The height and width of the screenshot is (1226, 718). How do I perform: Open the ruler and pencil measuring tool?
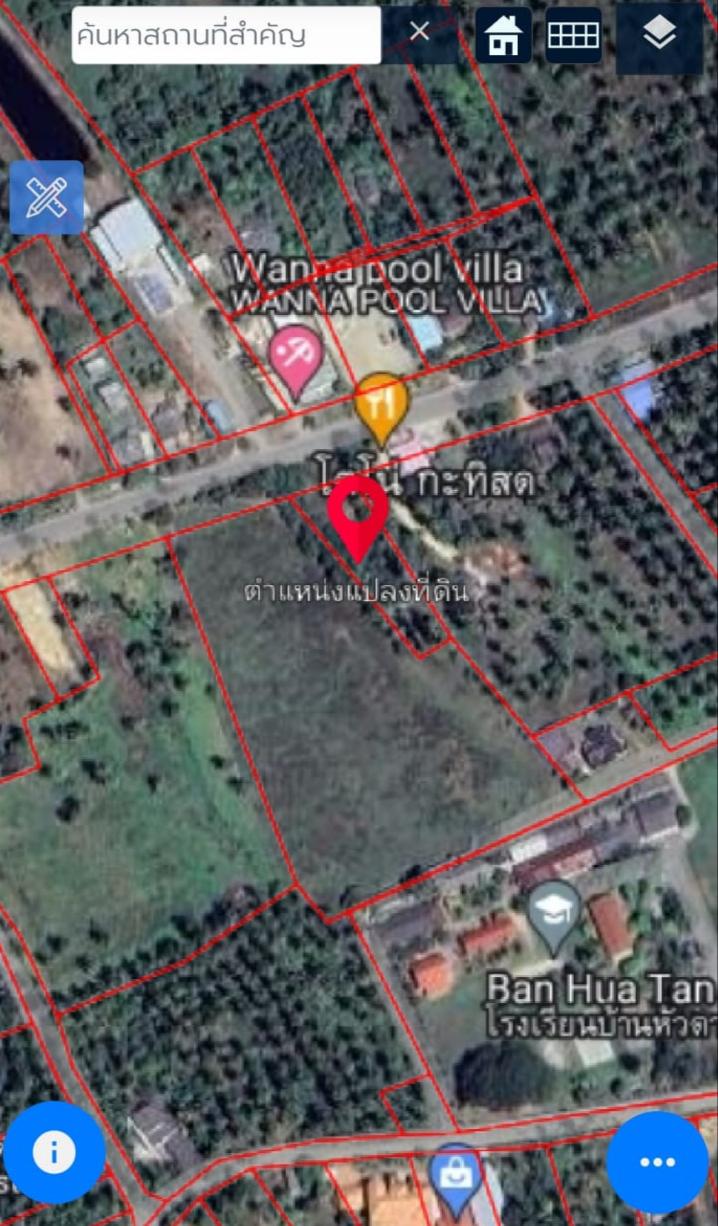coord(46,198)
